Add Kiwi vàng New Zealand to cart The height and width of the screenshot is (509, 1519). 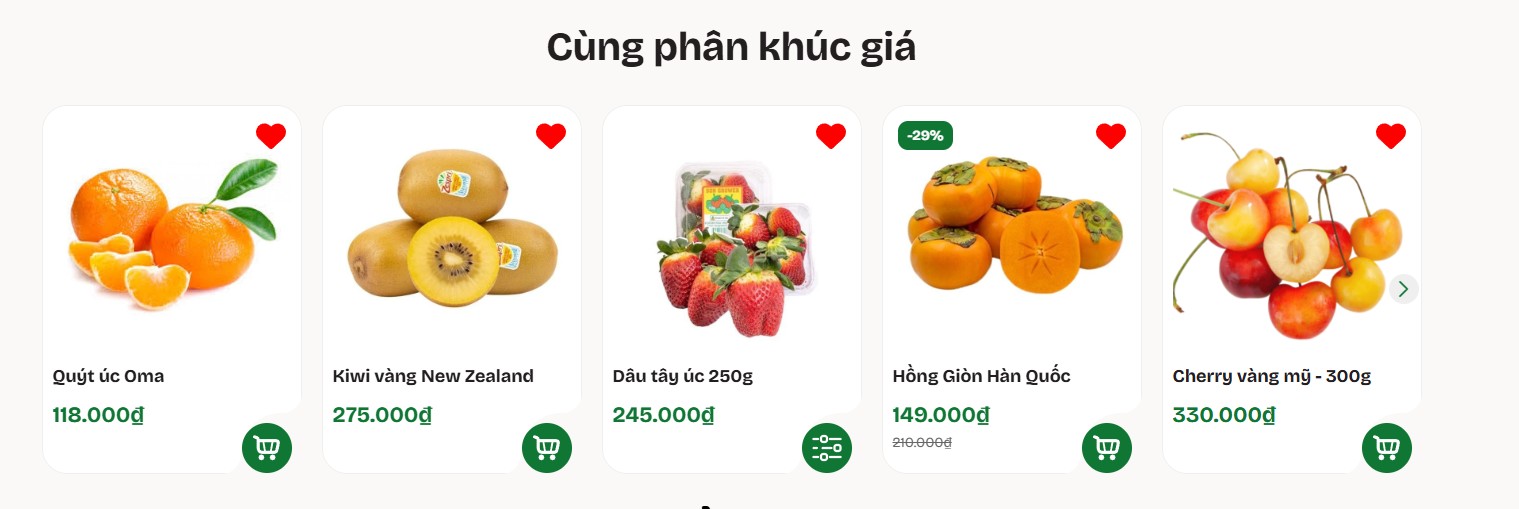pos(547,448)
